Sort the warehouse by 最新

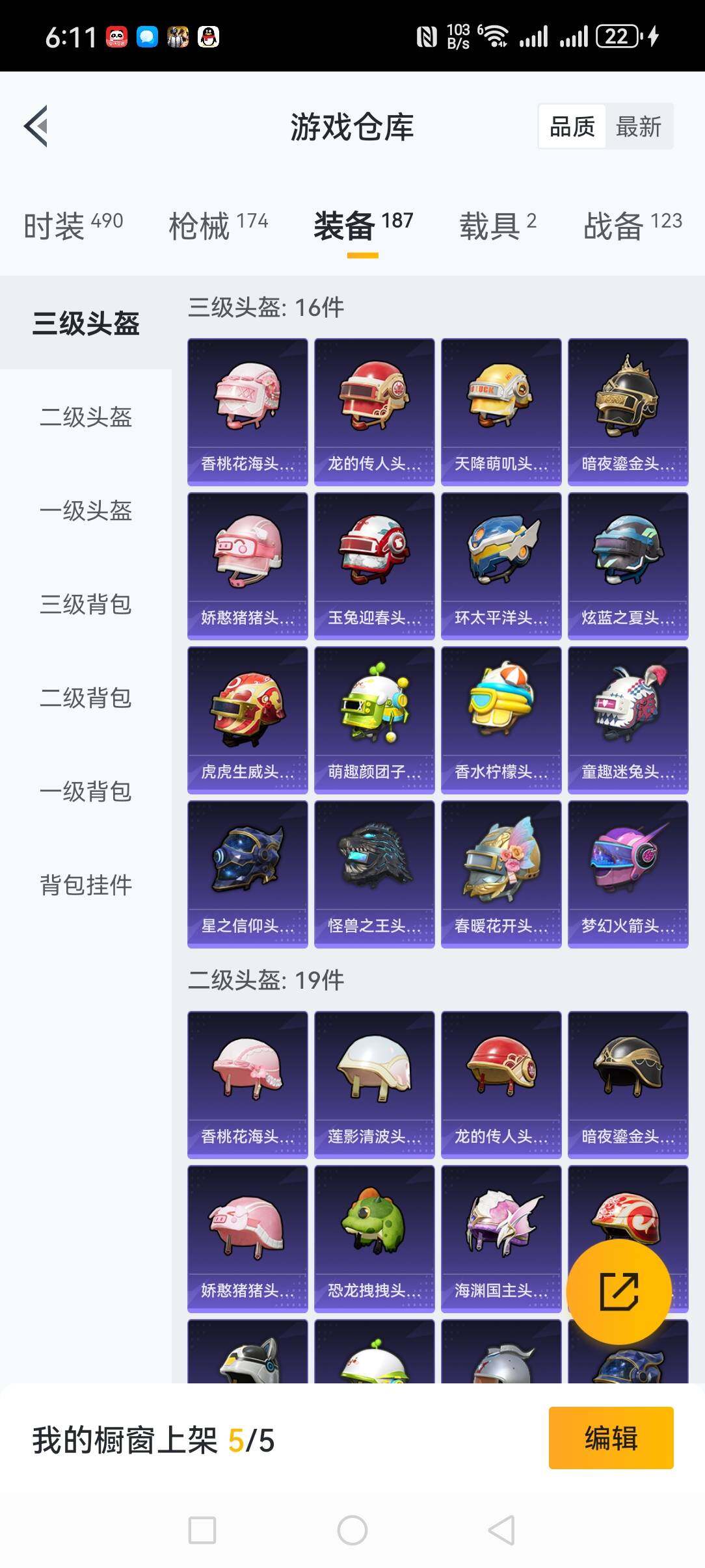click(x=638, y=127)
